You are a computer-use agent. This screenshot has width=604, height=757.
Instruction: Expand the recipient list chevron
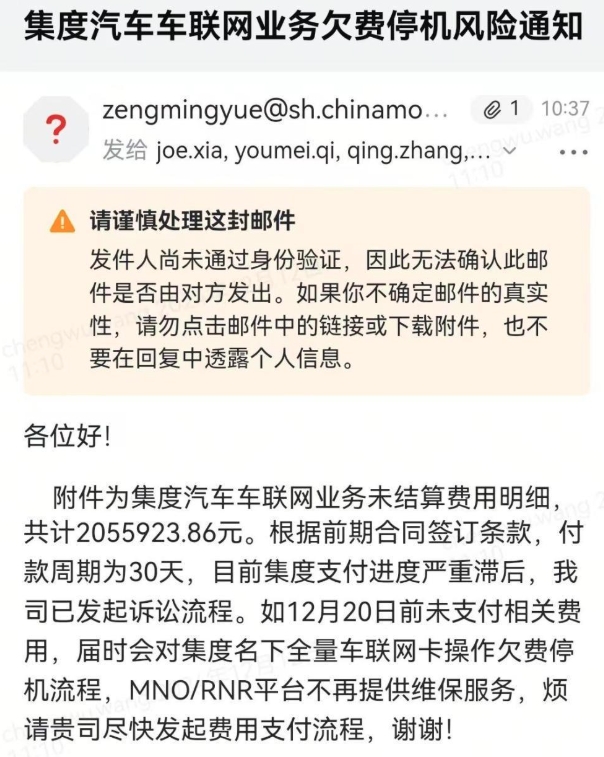[x=509, y=152]
